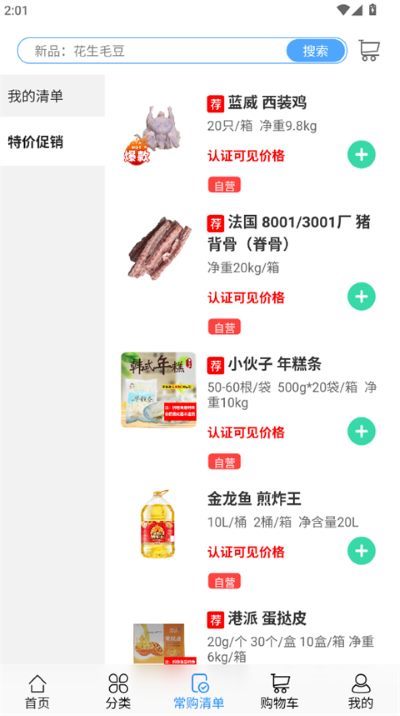Add 金龙鱼 煎炸王 with the plus button
This screenshot has width=400, height=716.
click(x=361, y=551)
